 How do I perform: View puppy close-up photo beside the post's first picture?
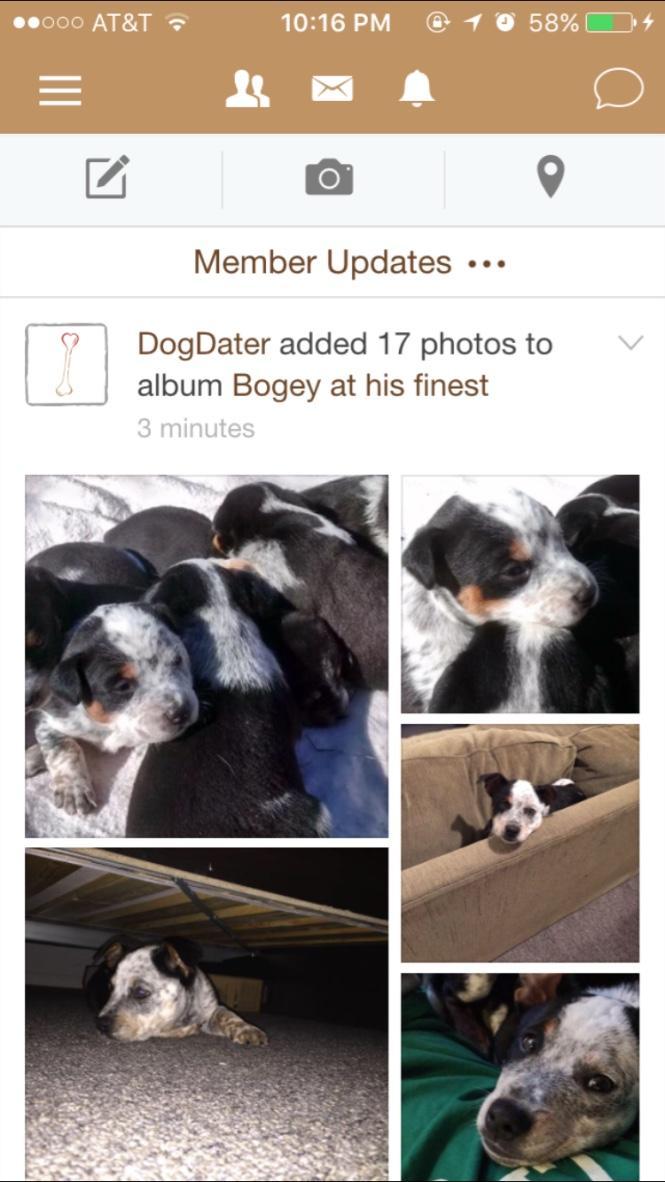coord(520,593)
